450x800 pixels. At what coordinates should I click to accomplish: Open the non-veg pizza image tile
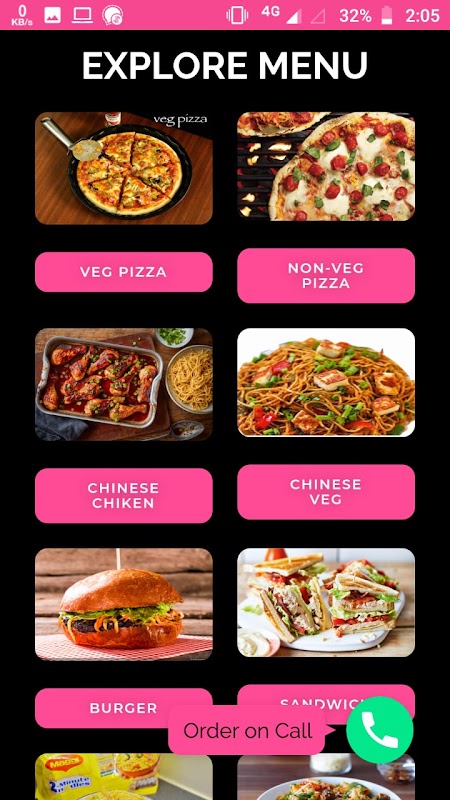tap(326, 166)
